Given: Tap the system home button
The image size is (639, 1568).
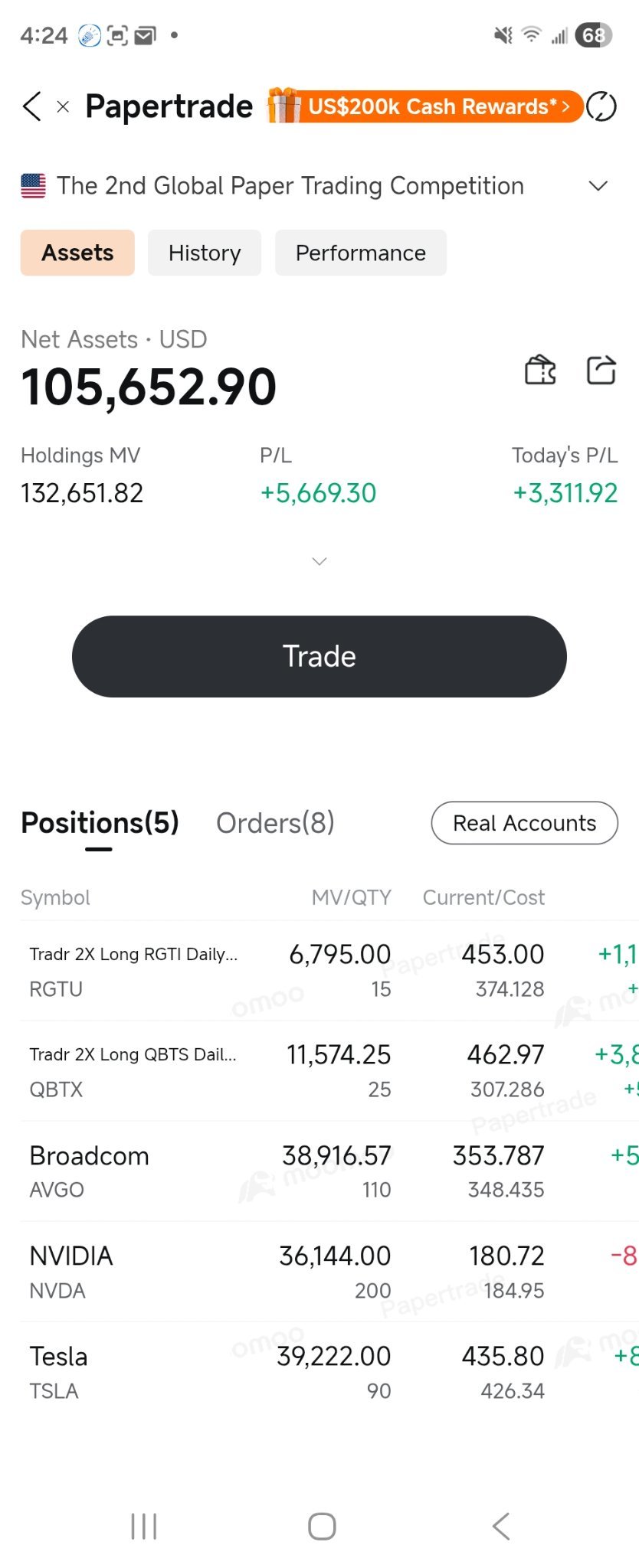Looking at the screenshot, I should (322, 1526).
